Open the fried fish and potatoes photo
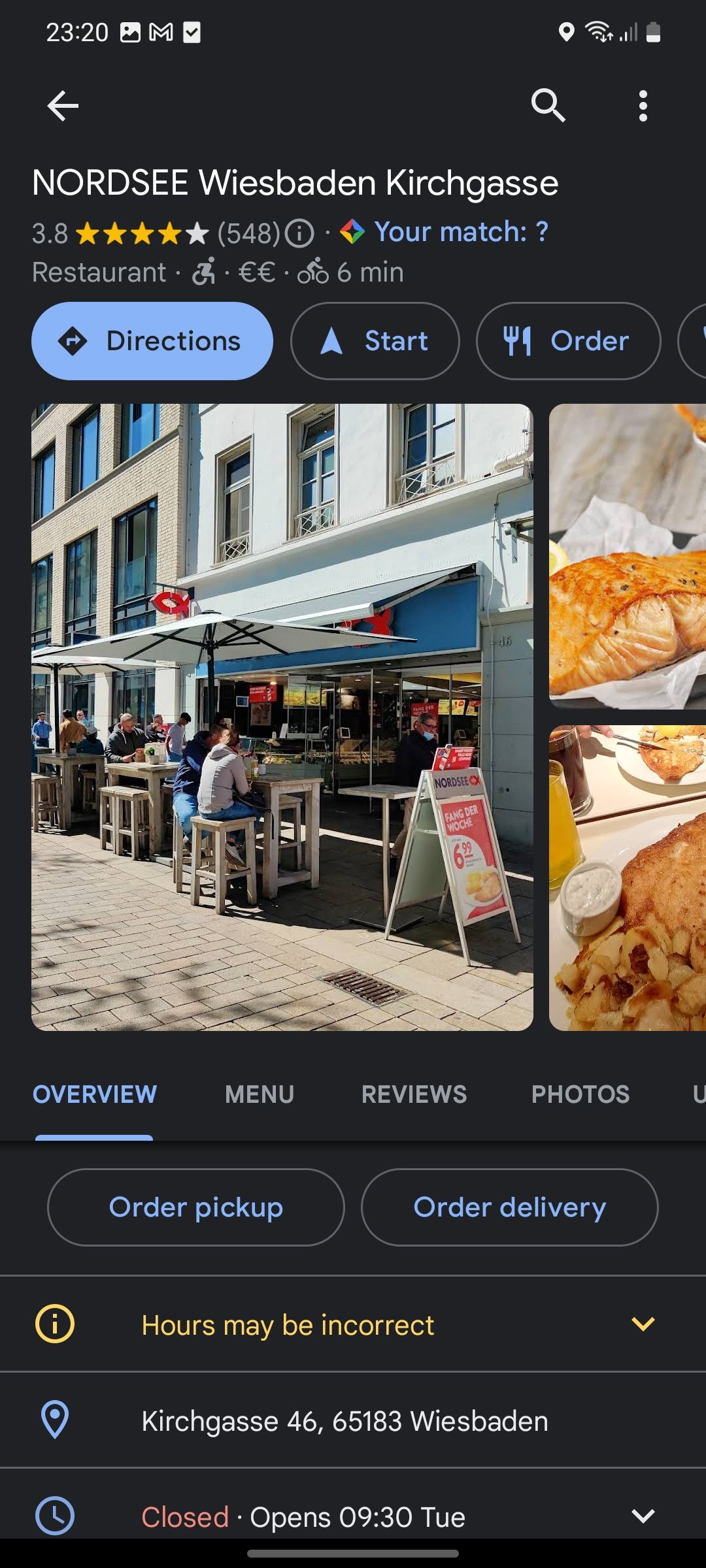Viewport: 706px width, 1568px height. click(628, 877)
